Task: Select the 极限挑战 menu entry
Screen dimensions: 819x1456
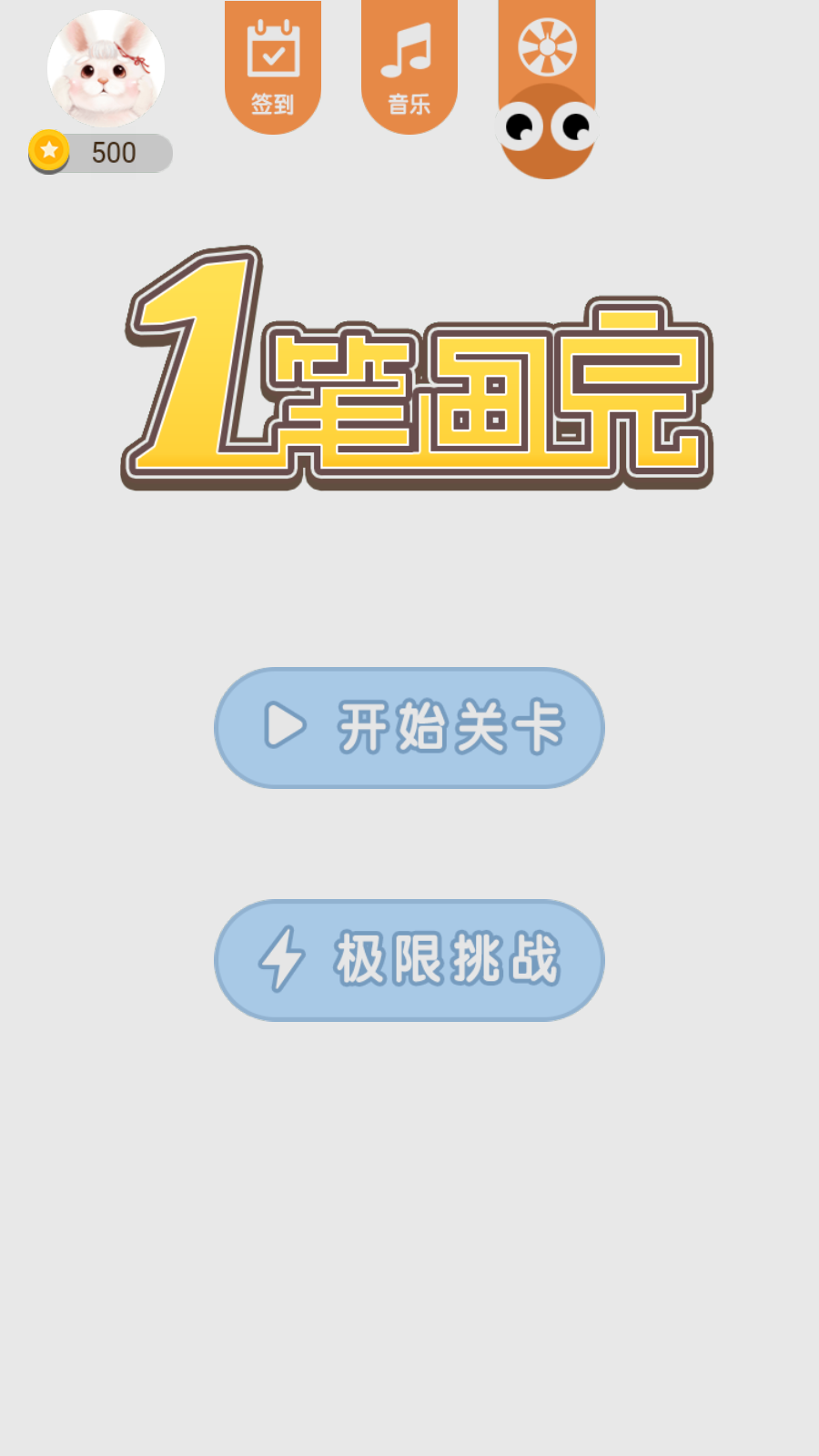Action: [x=409, y=960]
